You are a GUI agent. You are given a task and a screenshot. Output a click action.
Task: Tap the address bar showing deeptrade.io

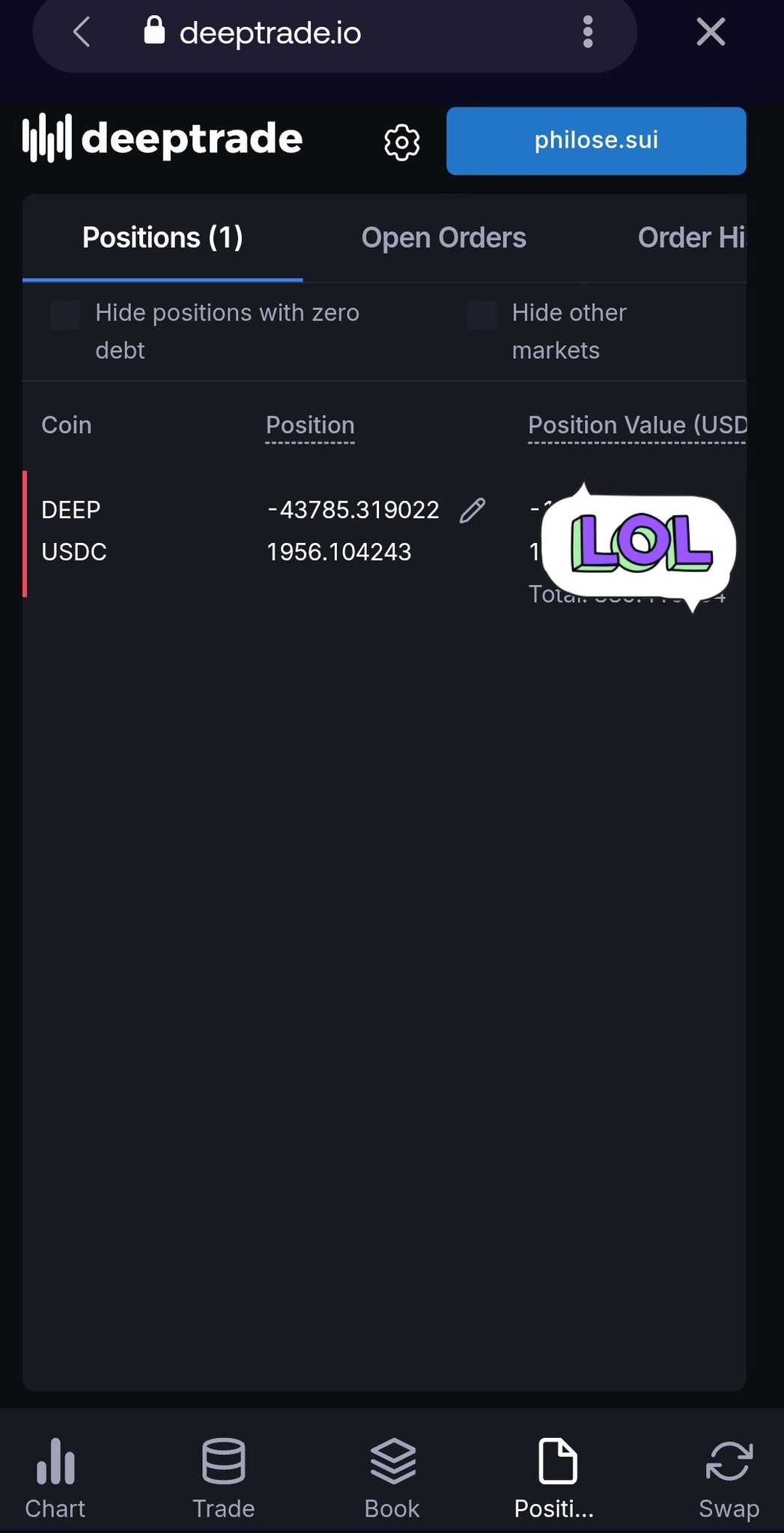coord(270,33)
